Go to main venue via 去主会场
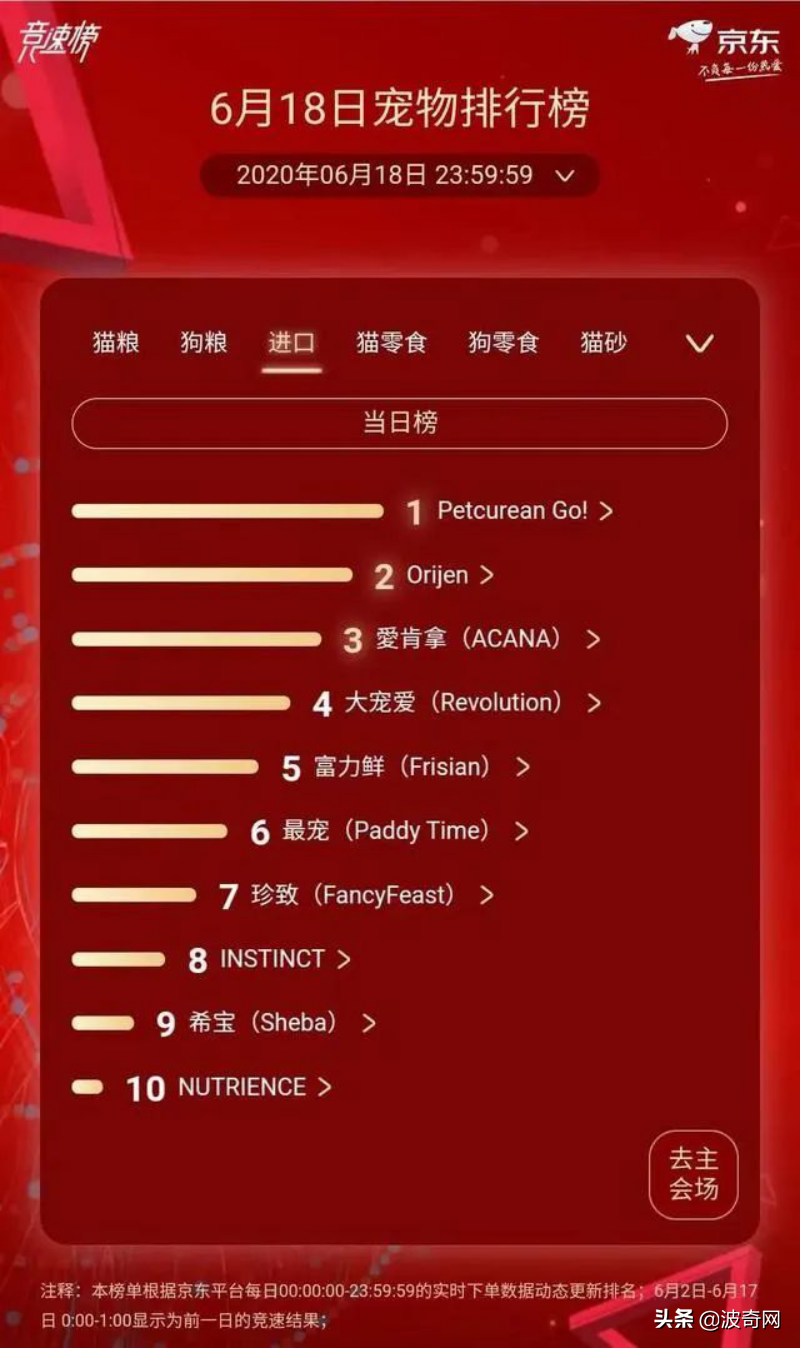This screenshot has height=1348, width=800. click(x=693, y=1174)
